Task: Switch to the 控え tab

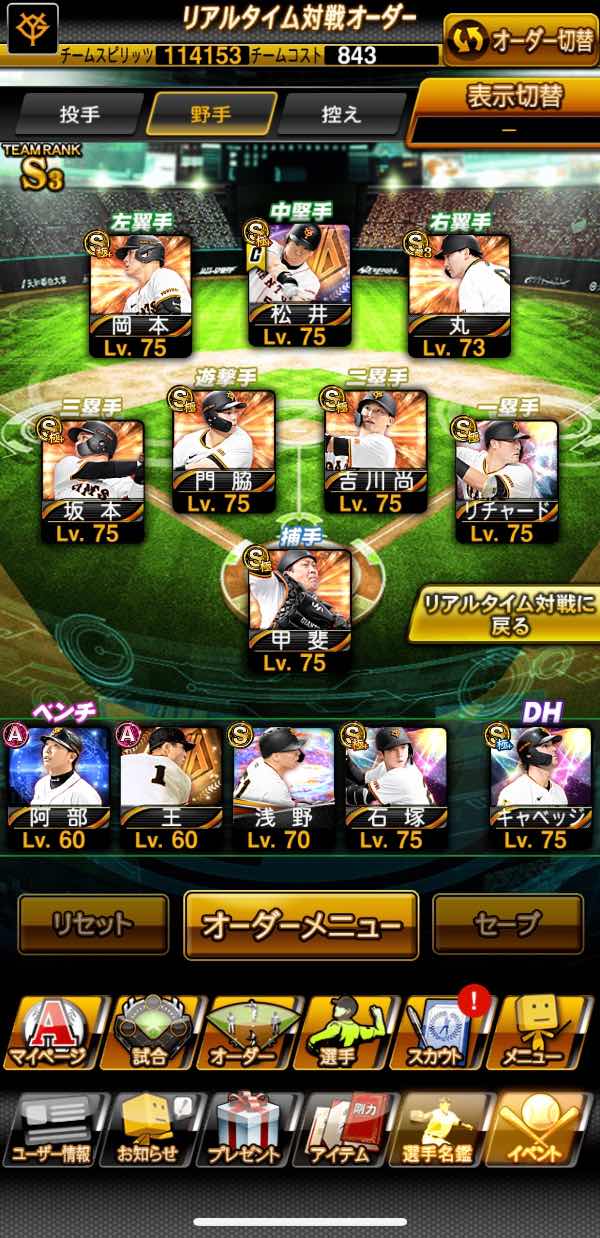Action: point(342,114)
